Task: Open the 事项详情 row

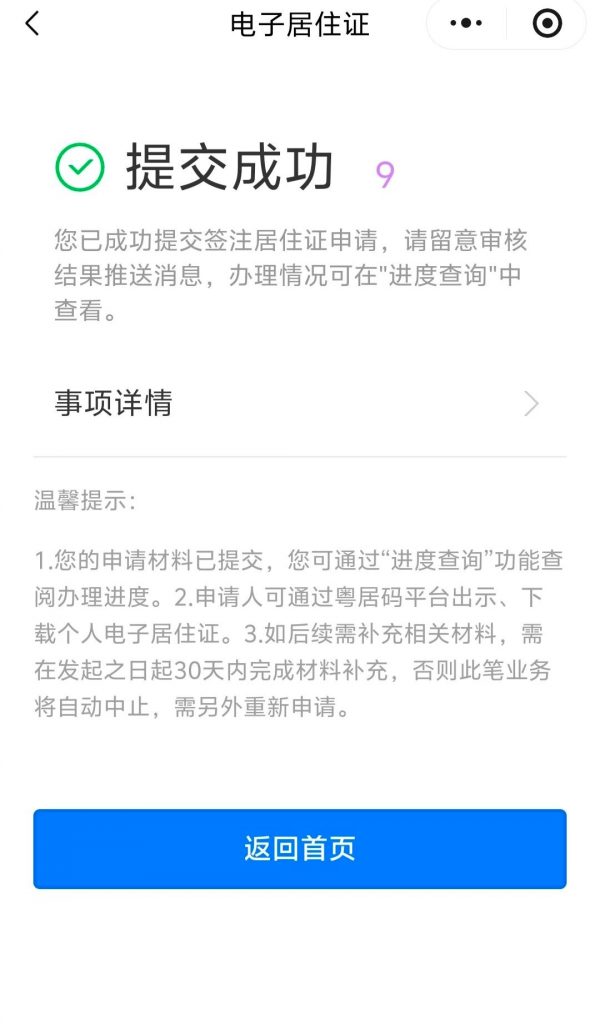Action: pyautogui.click(x=300, y=404)
